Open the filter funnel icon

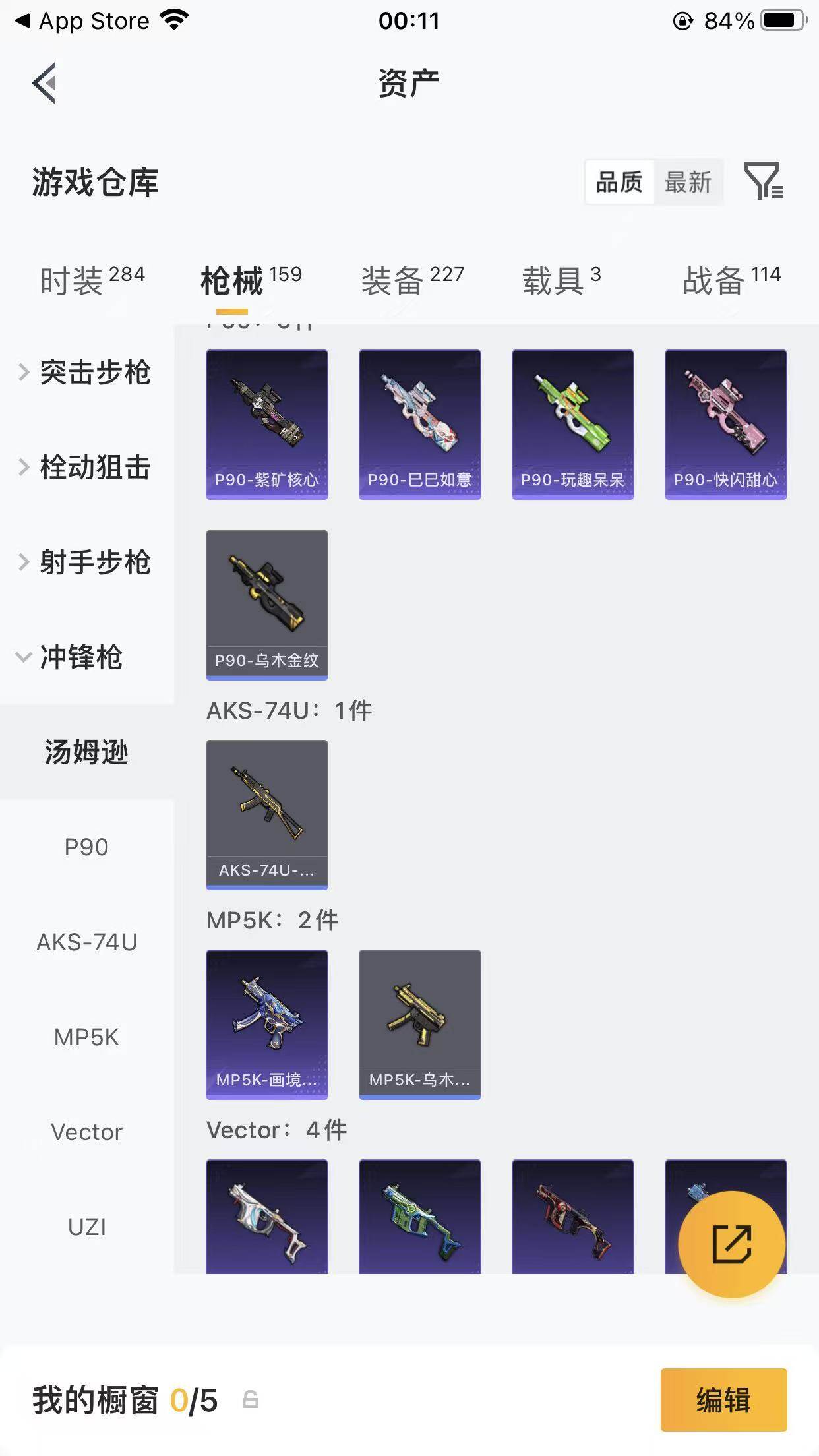[x=764, y=181]
